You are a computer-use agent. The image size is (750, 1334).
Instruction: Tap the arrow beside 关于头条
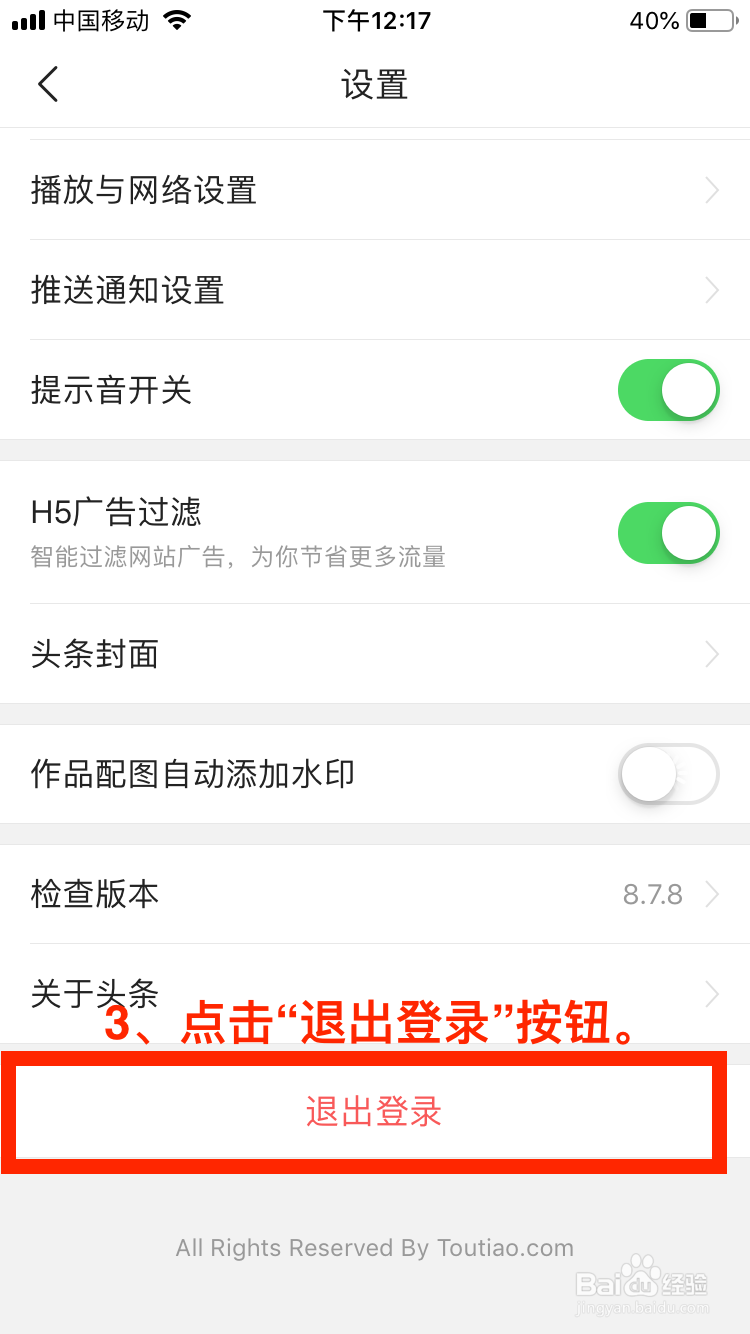pos(712,994)
